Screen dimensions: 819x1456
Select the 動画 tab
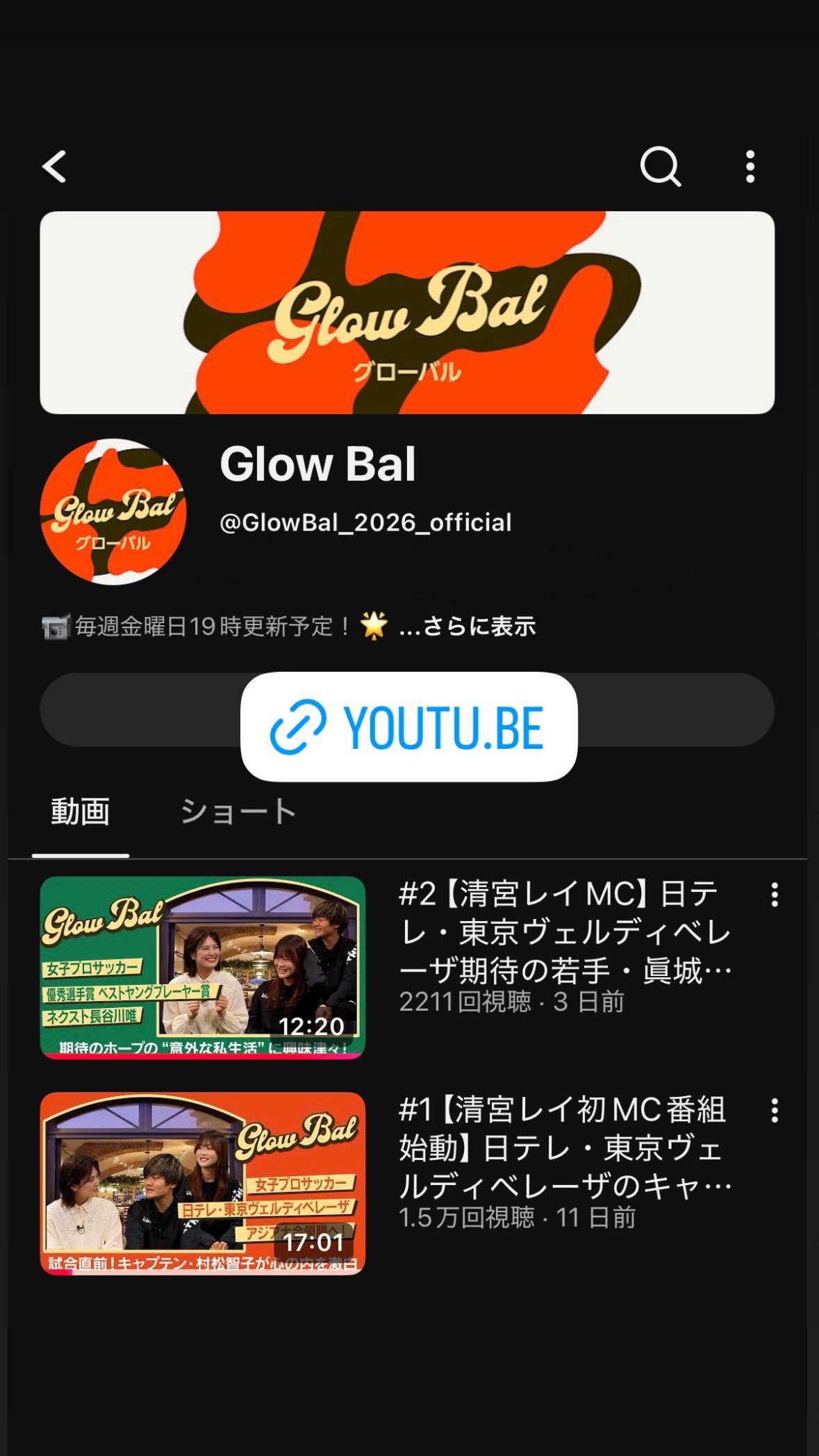[x=81, y=810]
